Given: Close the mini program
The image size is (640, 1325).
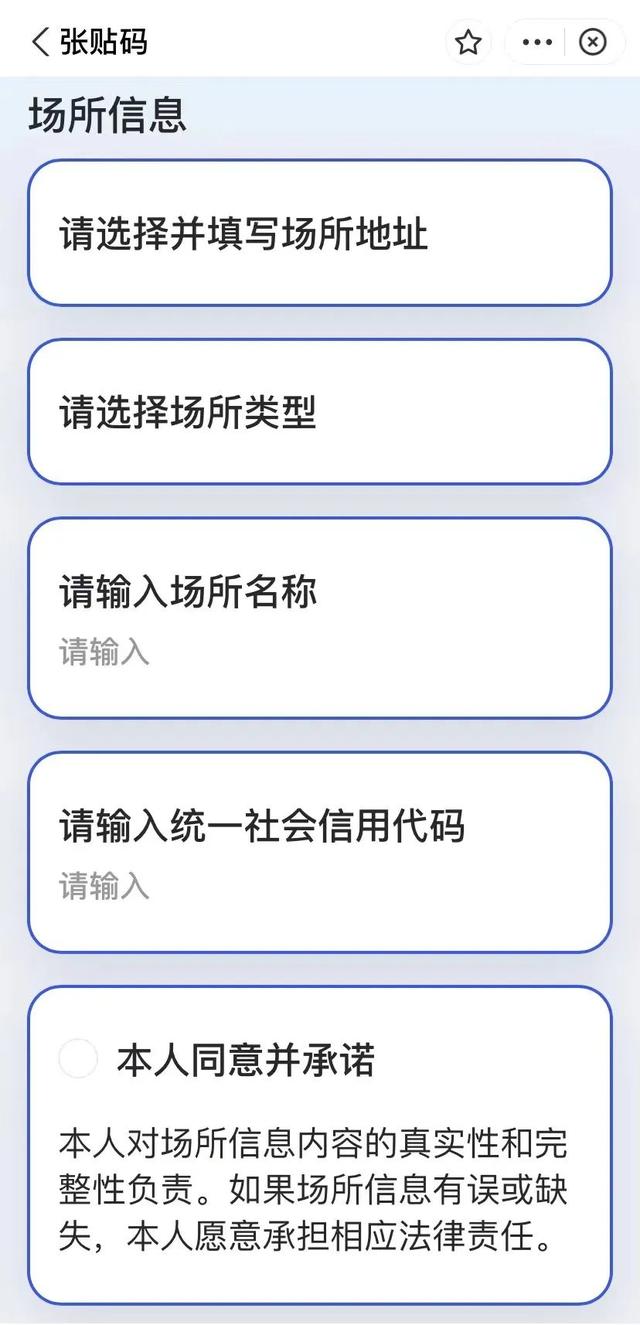Looking at the screenshot, I should [x=593, y=42].
